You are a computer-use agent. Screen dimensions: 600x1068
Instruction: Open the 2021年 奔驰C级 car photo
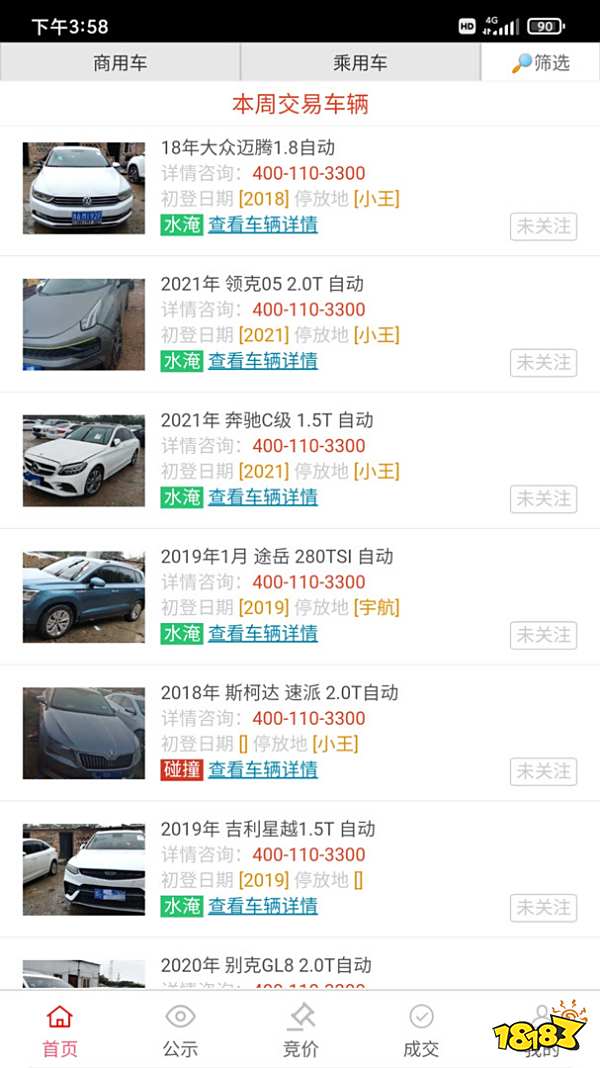coord(83,461)
